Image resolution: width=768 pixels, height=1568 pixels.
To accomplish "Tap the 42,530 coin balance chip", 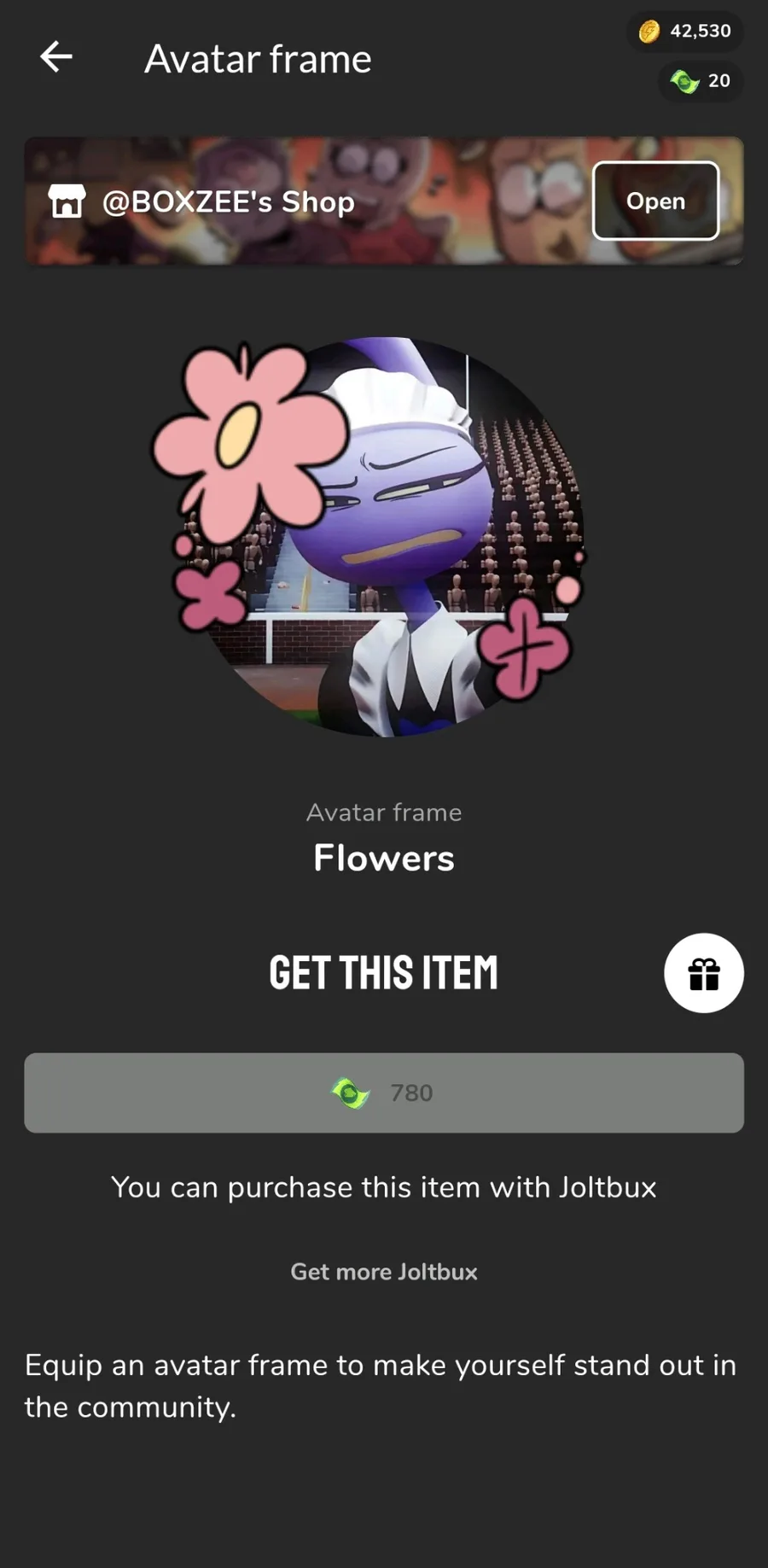I will [685, 32].
